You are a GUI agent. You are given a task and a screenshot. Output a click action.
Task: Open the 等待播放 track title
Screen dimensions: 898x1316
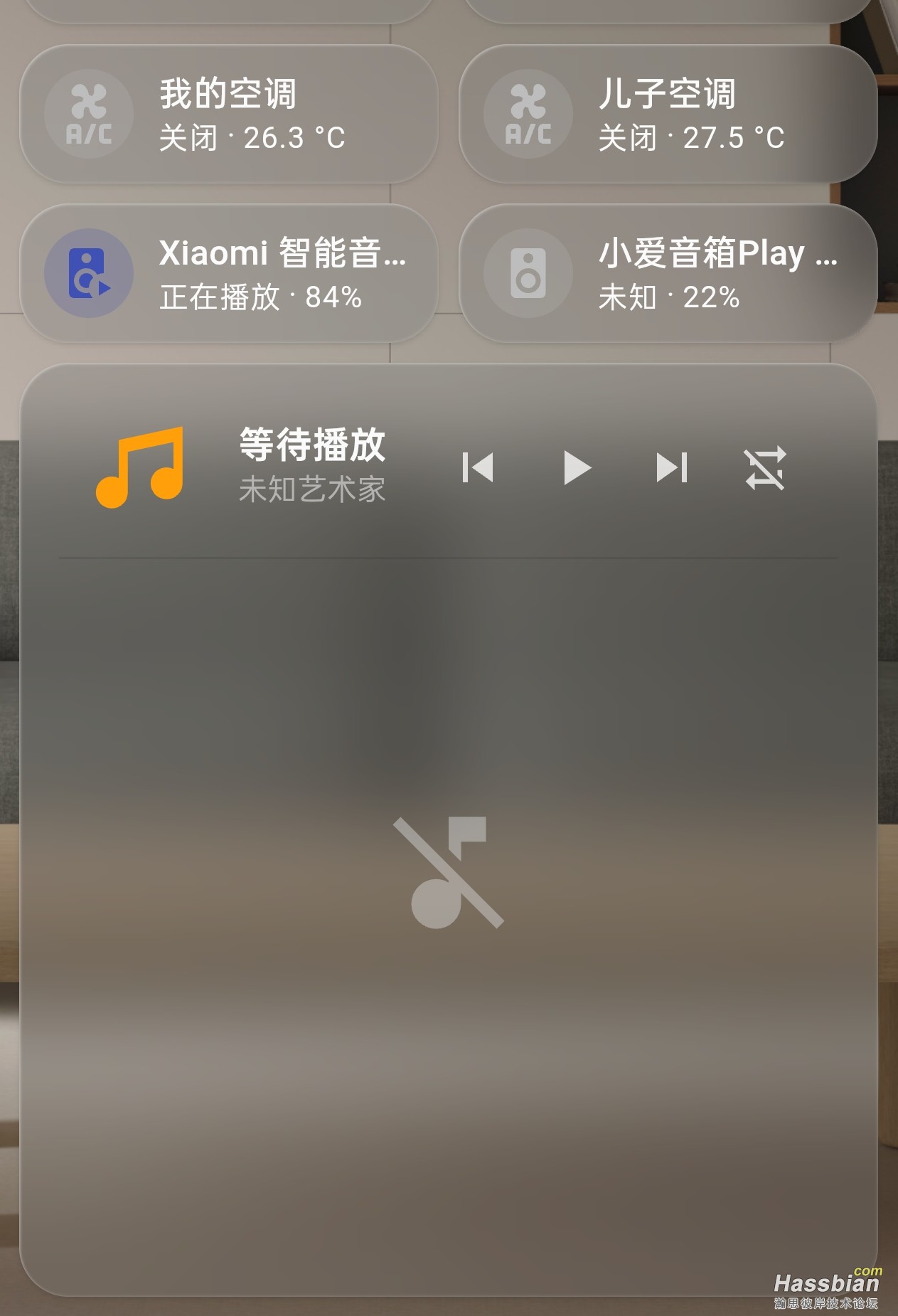coord(311,446)
